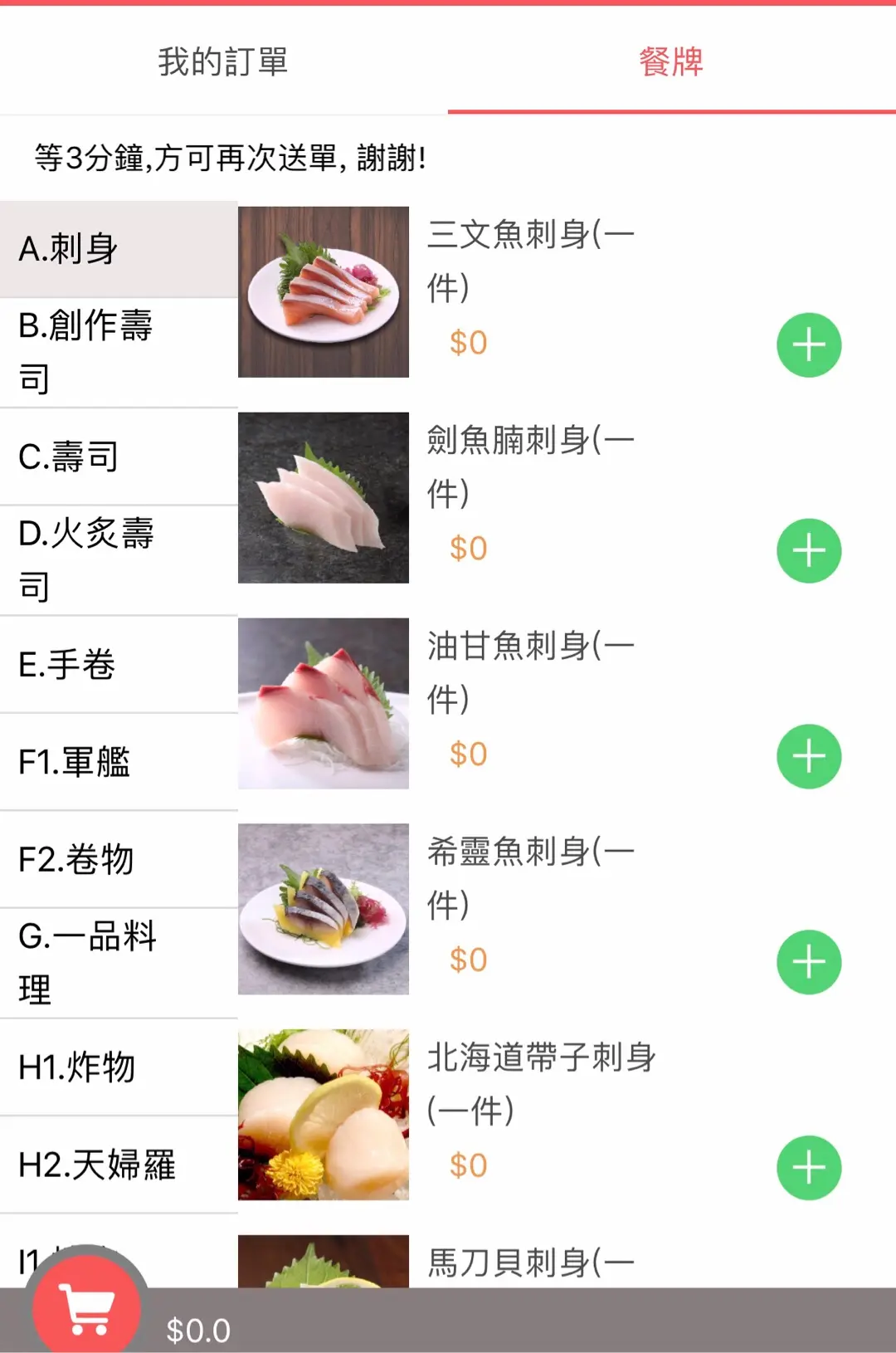Open the shopping cart

tap(86, 1309)
